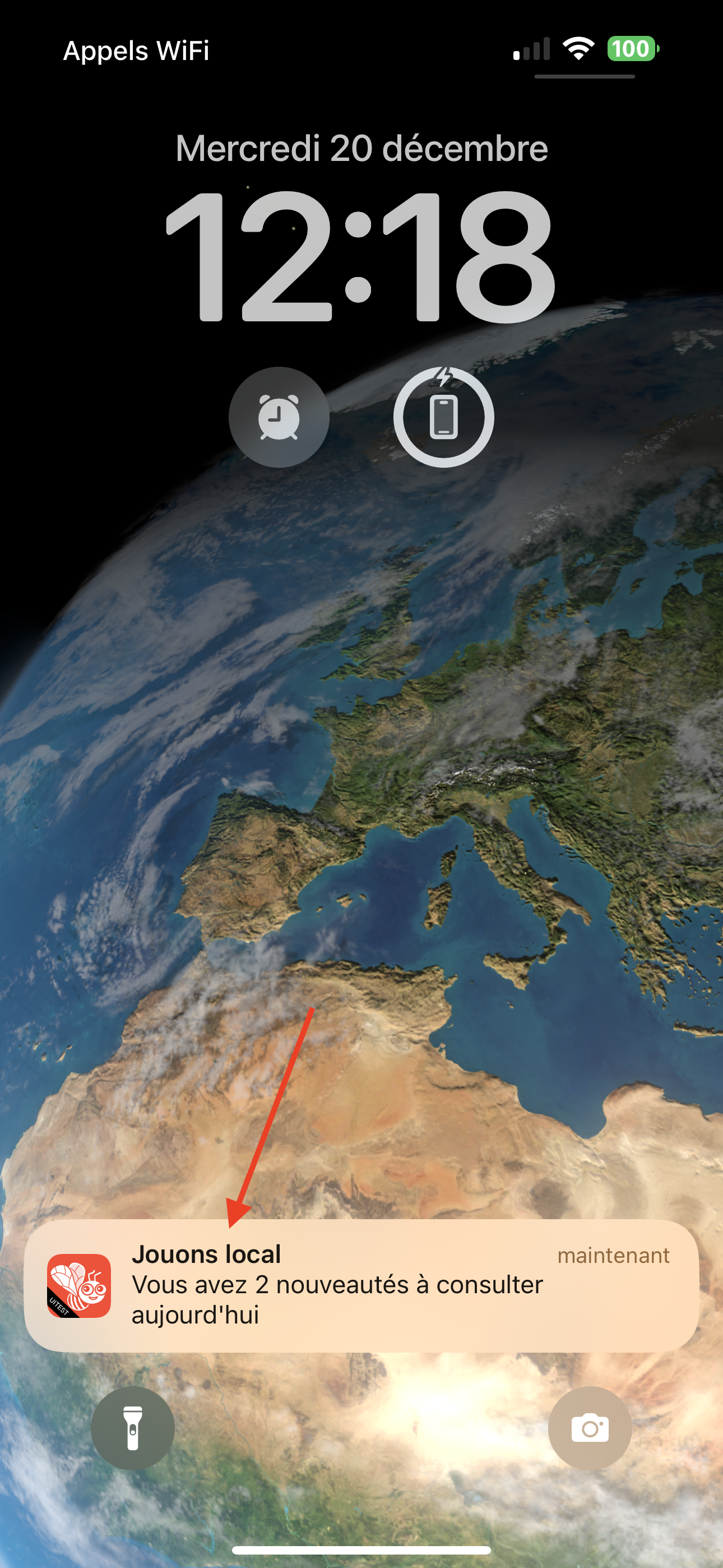Toggle the flashlight on
The width and height of the screenshot is (723, 1568).
133,1428
